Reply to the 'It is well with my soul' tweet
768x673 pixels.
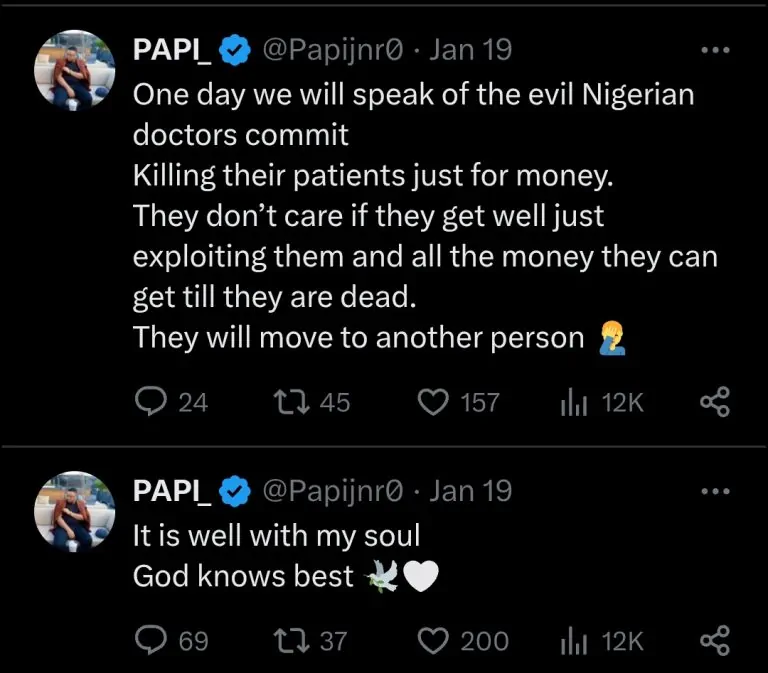pos(152,640)
